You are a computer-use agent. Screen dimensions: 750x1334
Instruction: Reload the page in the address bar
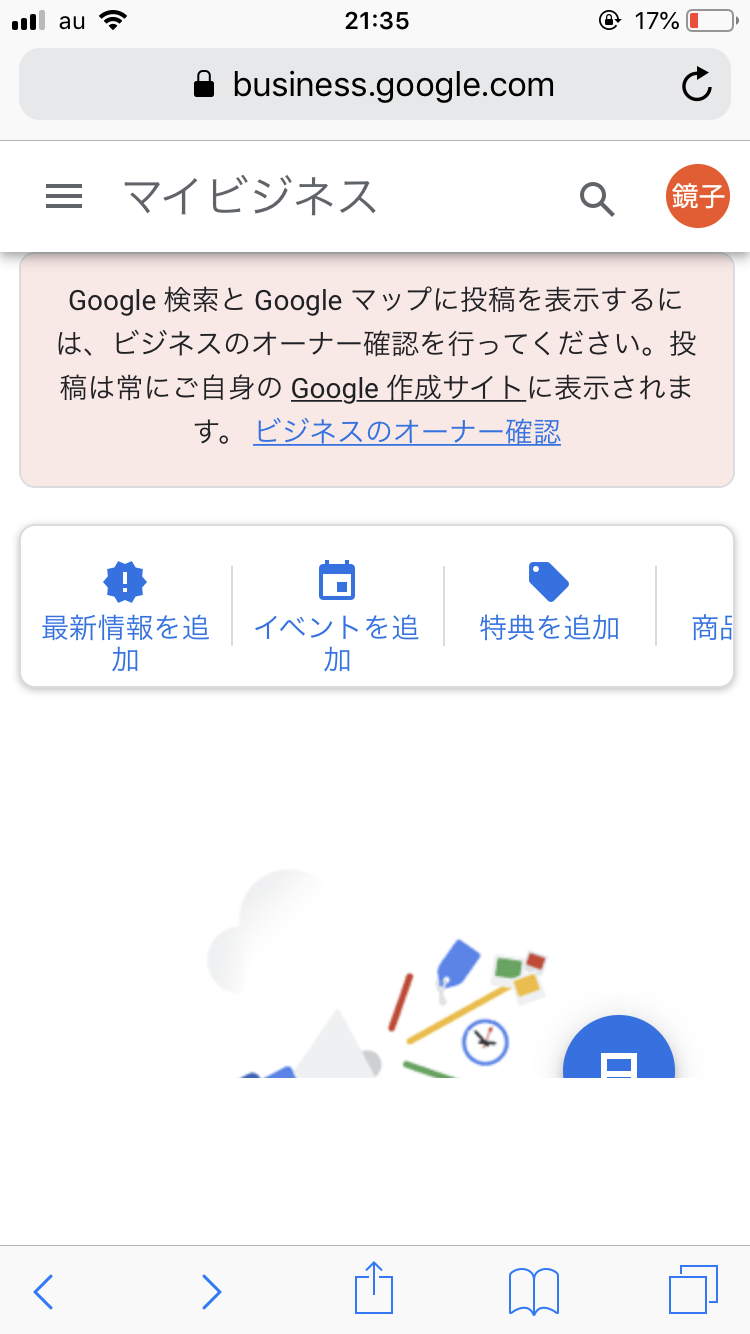click(x=696, y=85)
